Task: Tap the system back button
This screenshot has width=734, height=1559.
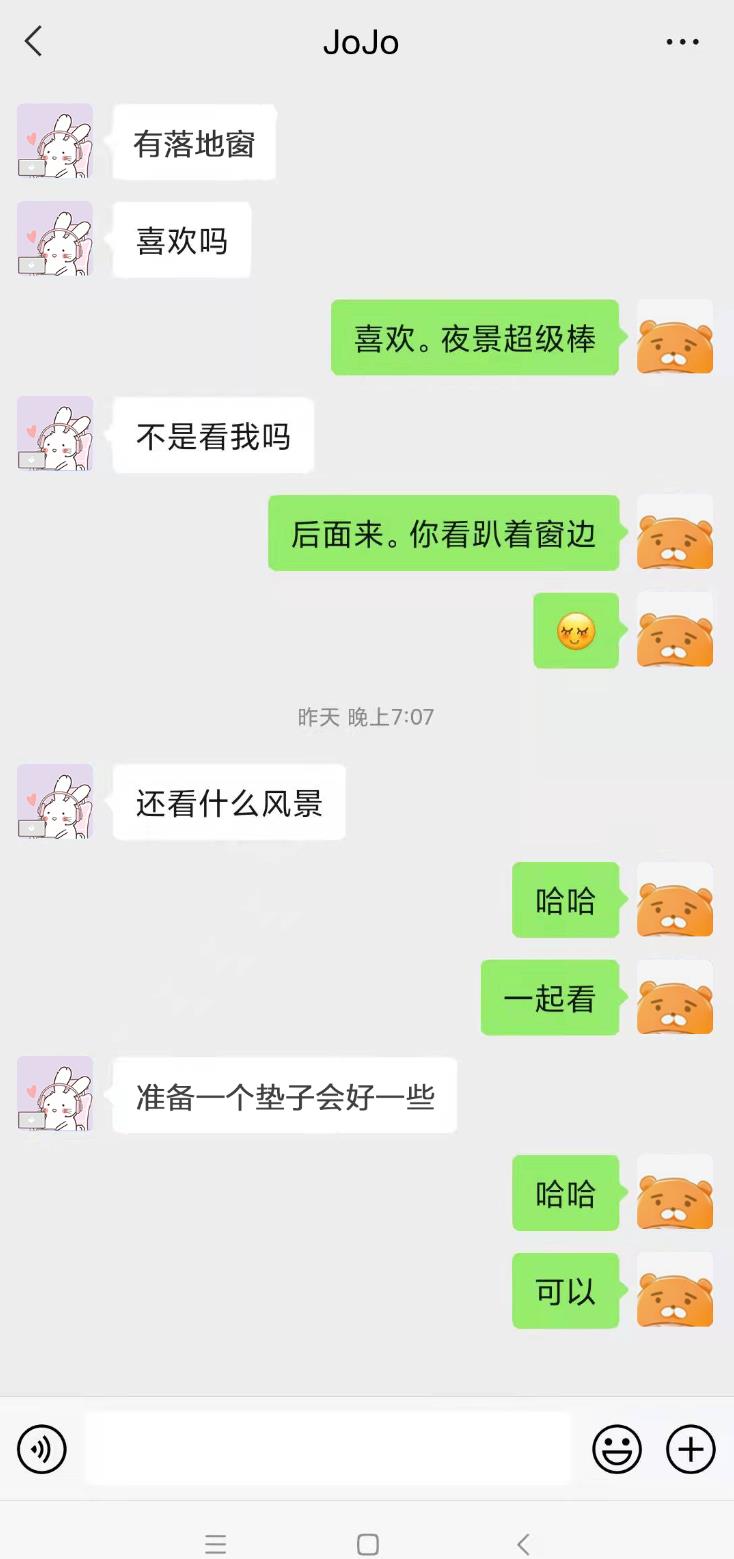Action: pyautogui.click(x=522, y=1543)
